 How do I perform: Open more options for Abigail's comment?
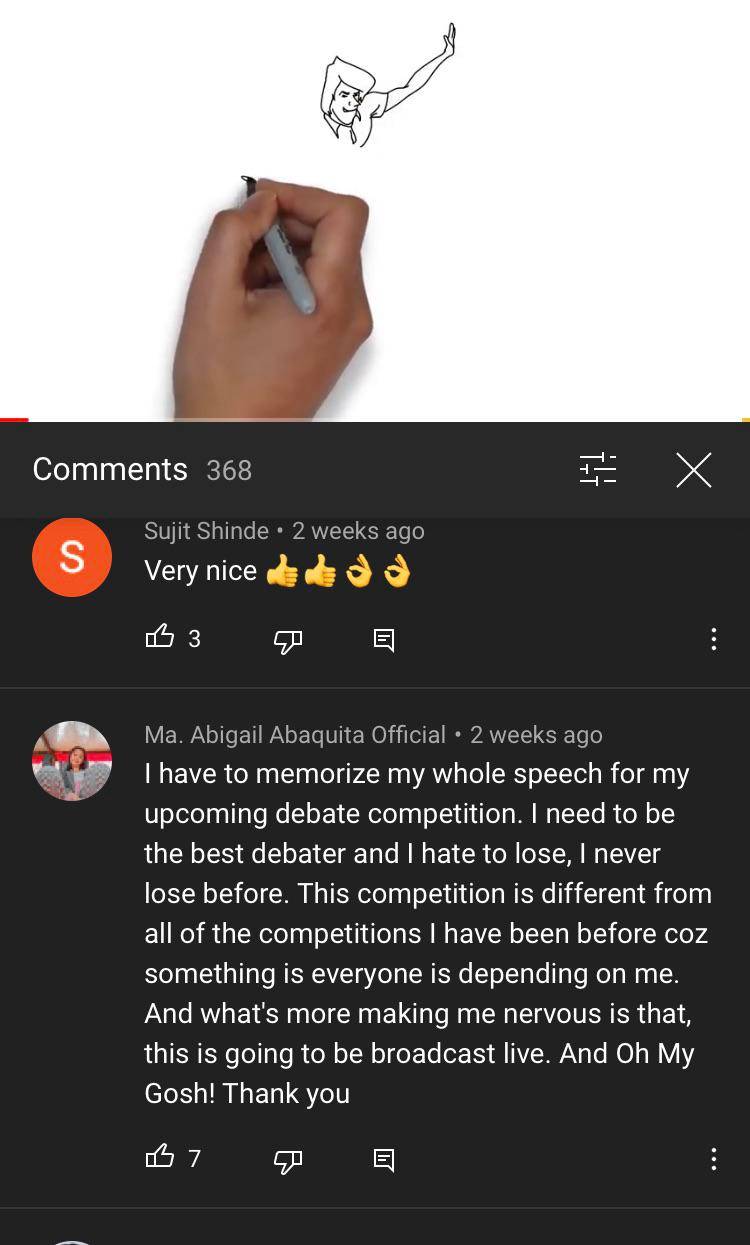(x=713, y=1159)
